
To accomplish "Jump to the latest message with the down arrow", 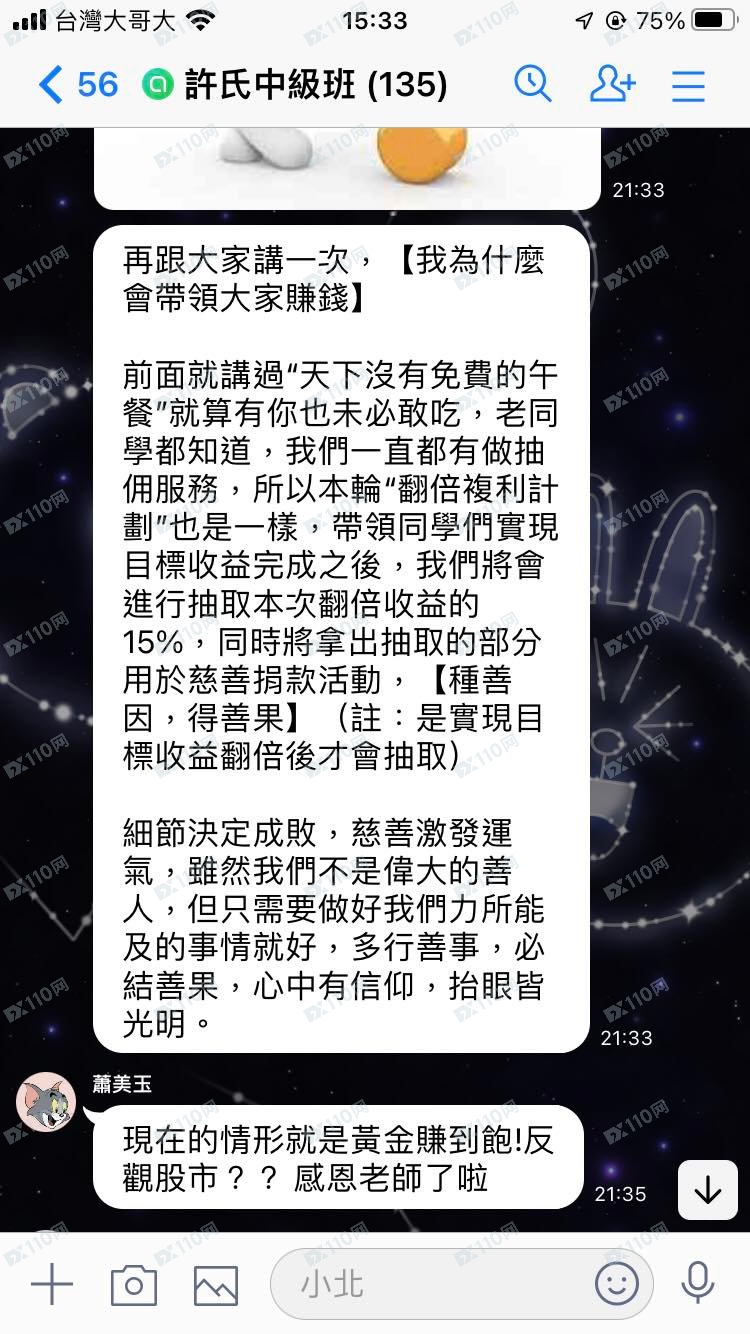I will [x=708, y=1190].
